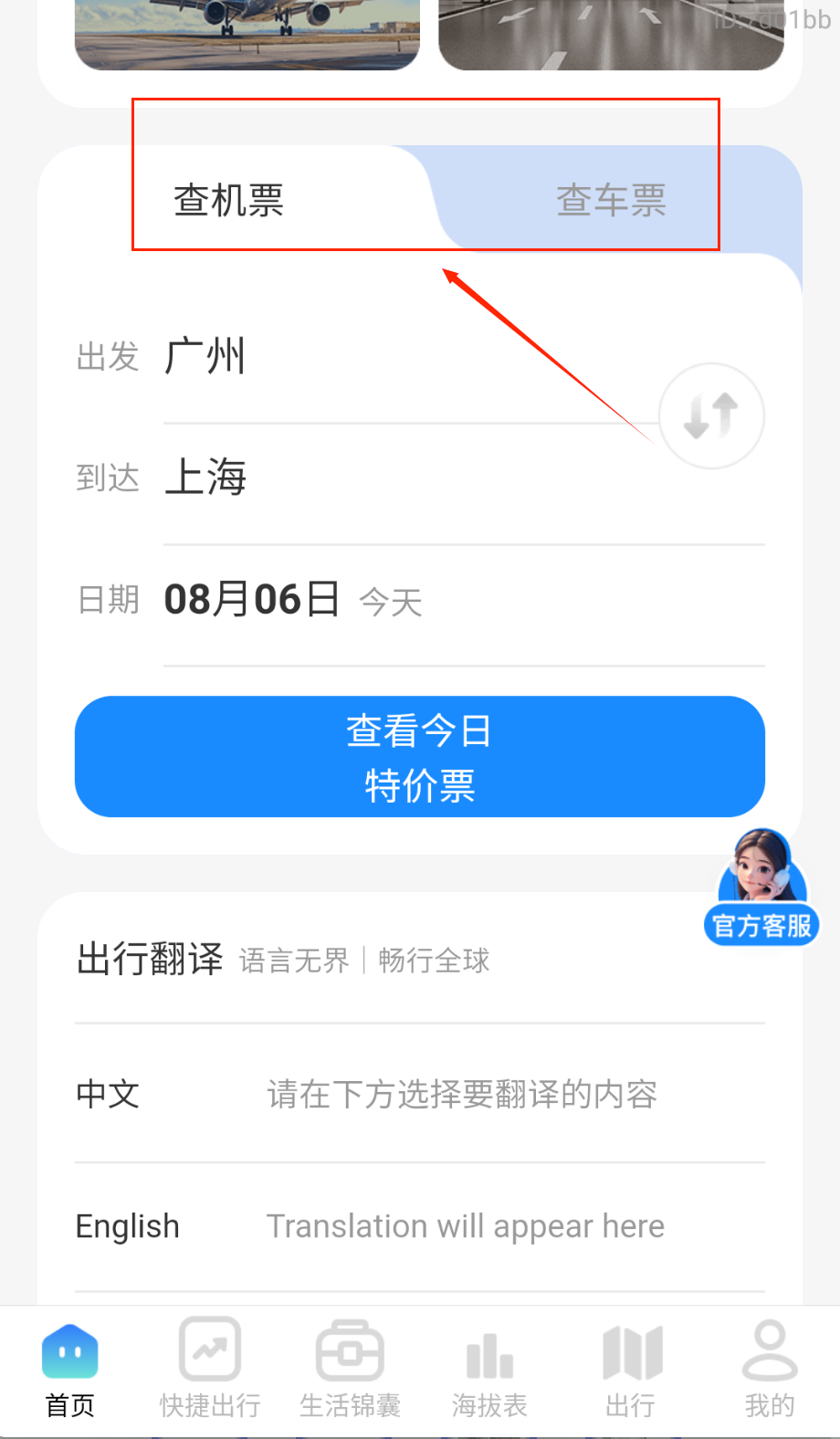This screenshot has width=840, height=1439.
Task: Swap departure and arrival cities
Action: click(x=711, y=416)
